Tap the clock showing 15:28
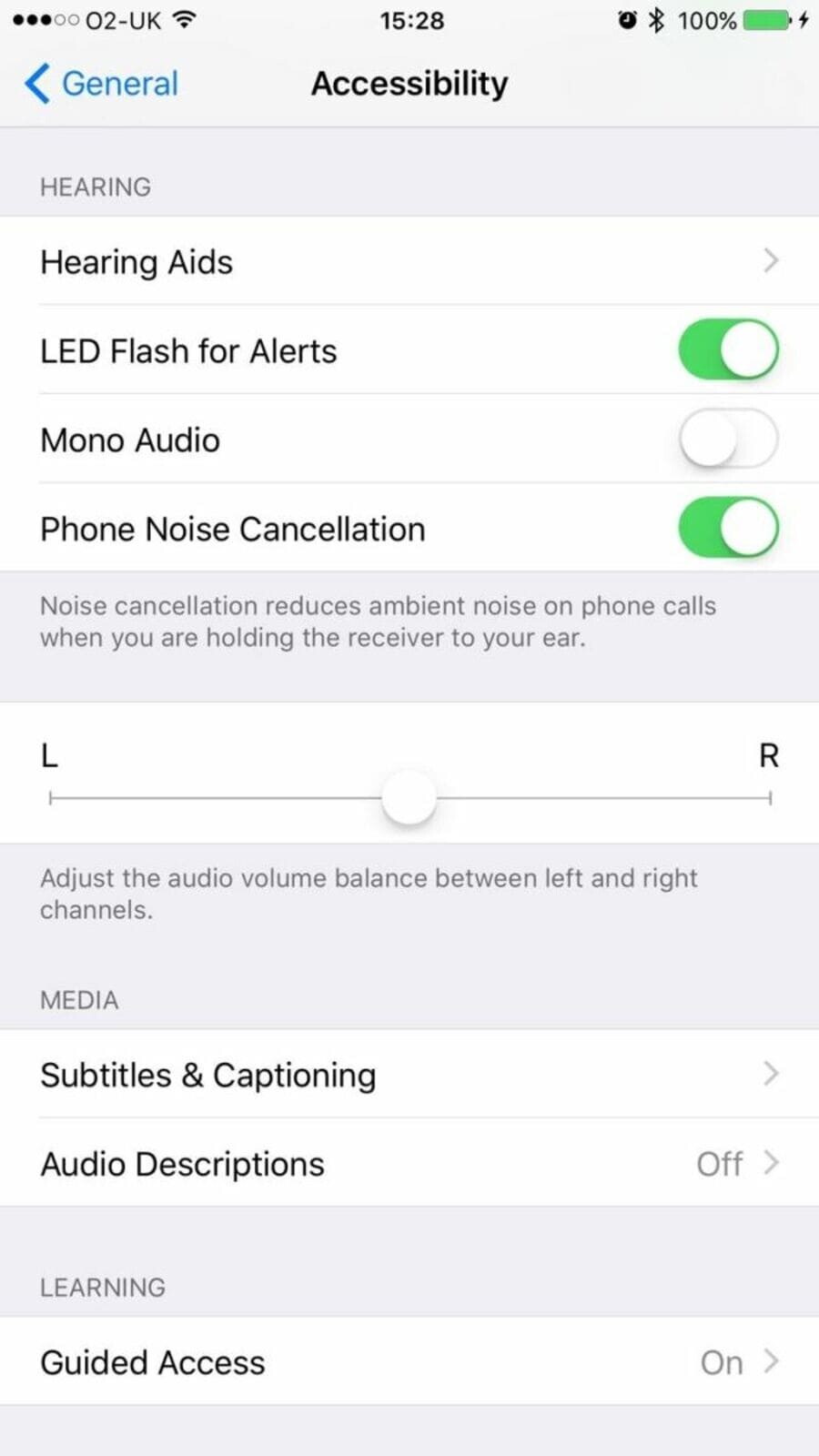Viewport: 819px width, 1456px height. pos(411,20)
